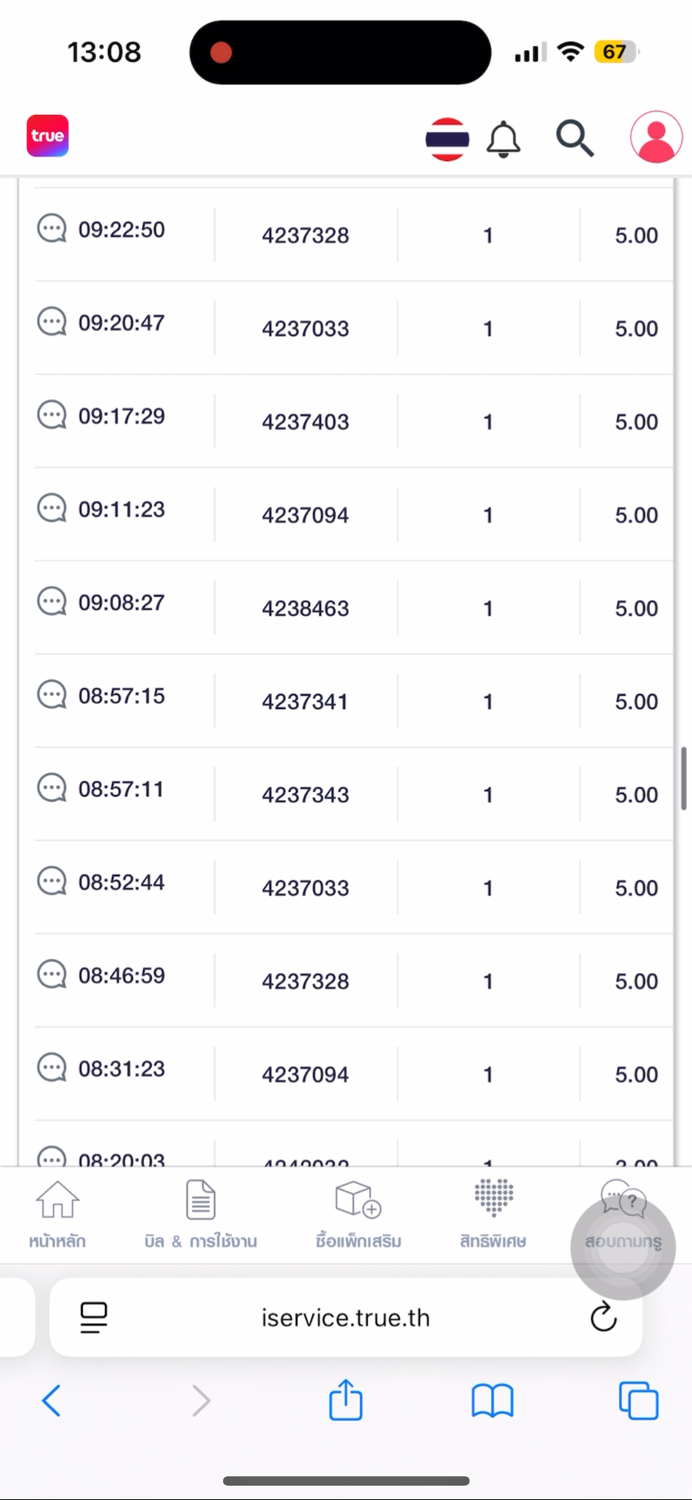This screenshot has height=1500, width=692.
Task: Tap the iservice.true.th address bar
Action: point(346,1317)
